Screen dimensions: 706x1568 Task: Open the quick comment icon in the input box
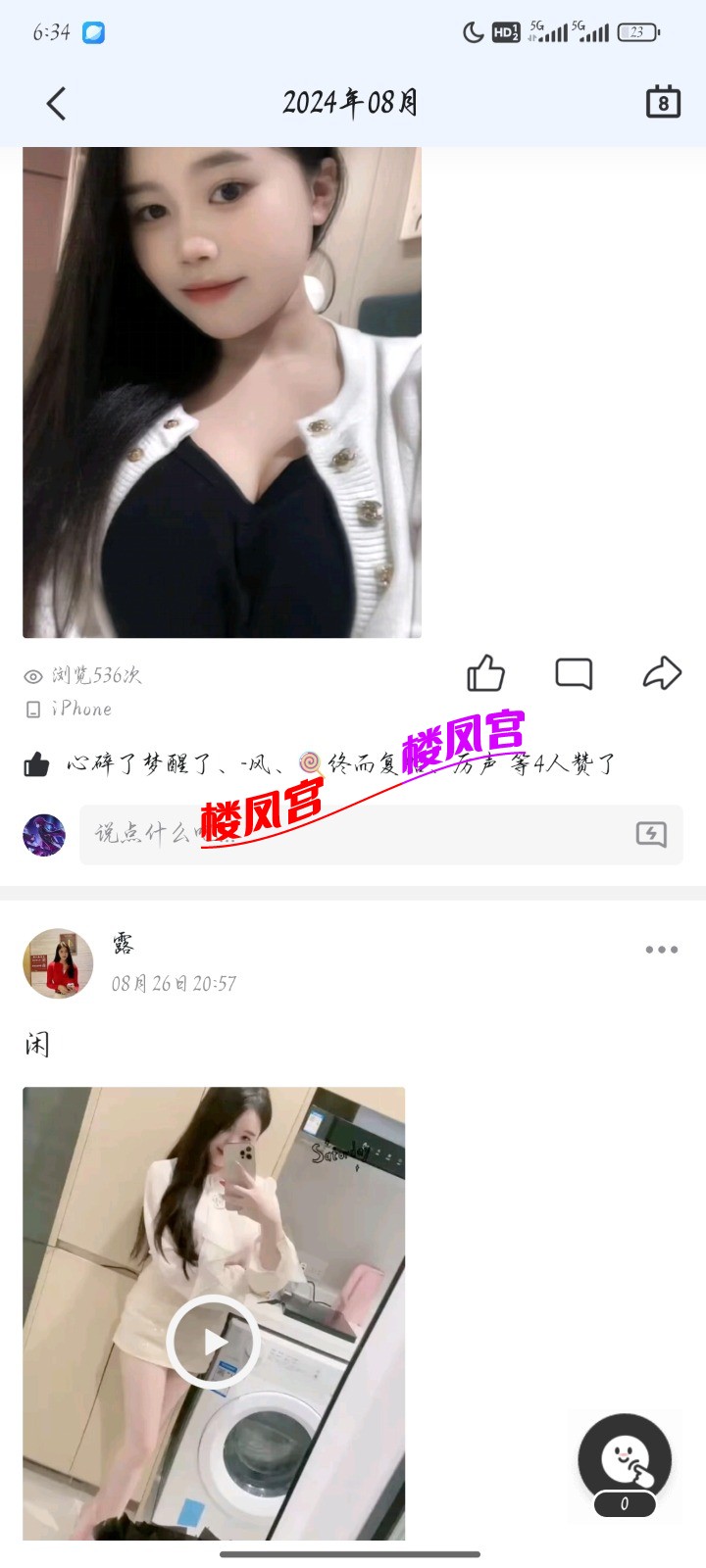651,834
